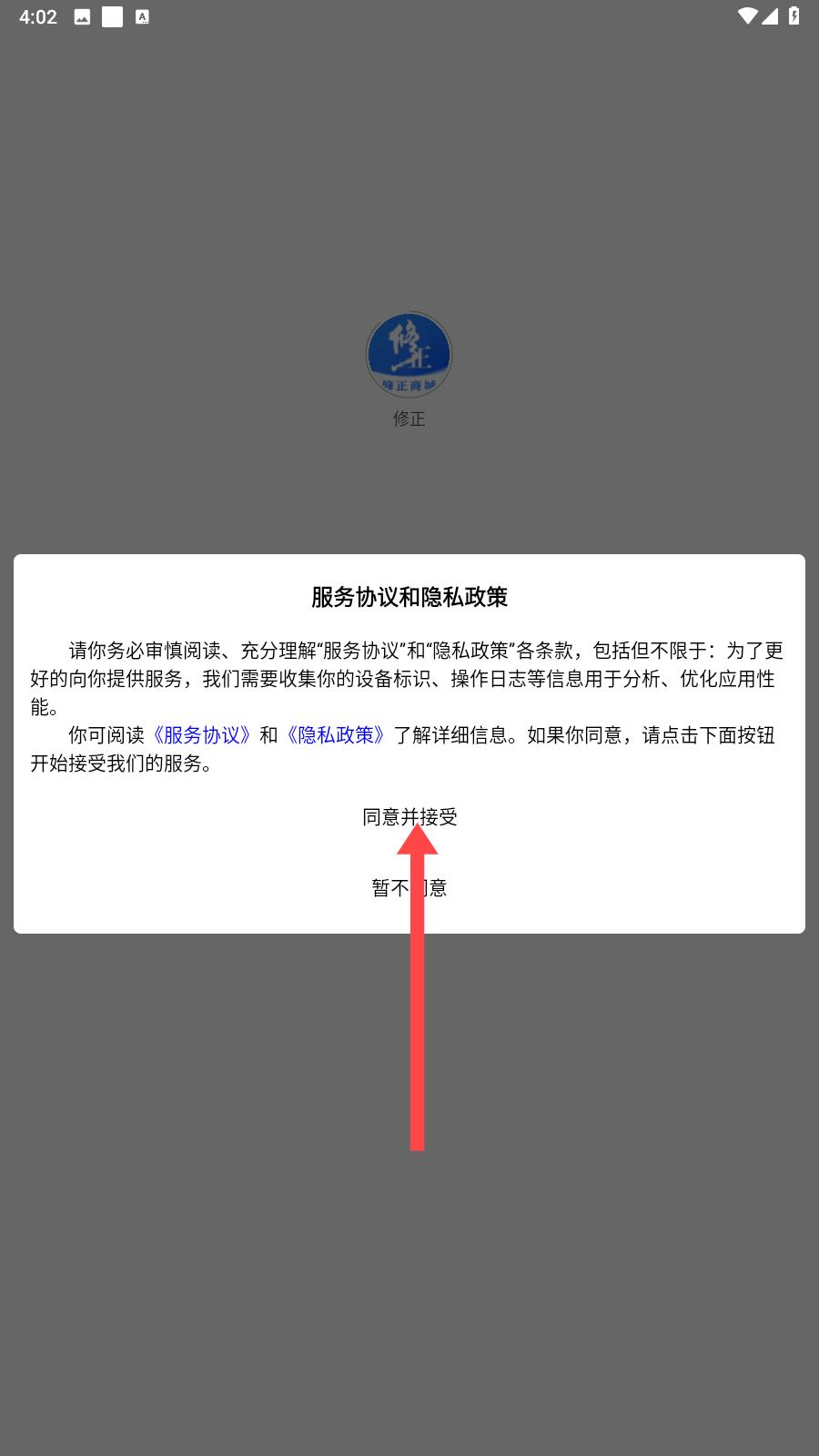This screenshot has height=1456, width=819.
Task: Tap 同意并接受 to accept the agreement
Action: pyautogui.click(x=409, y=817)
